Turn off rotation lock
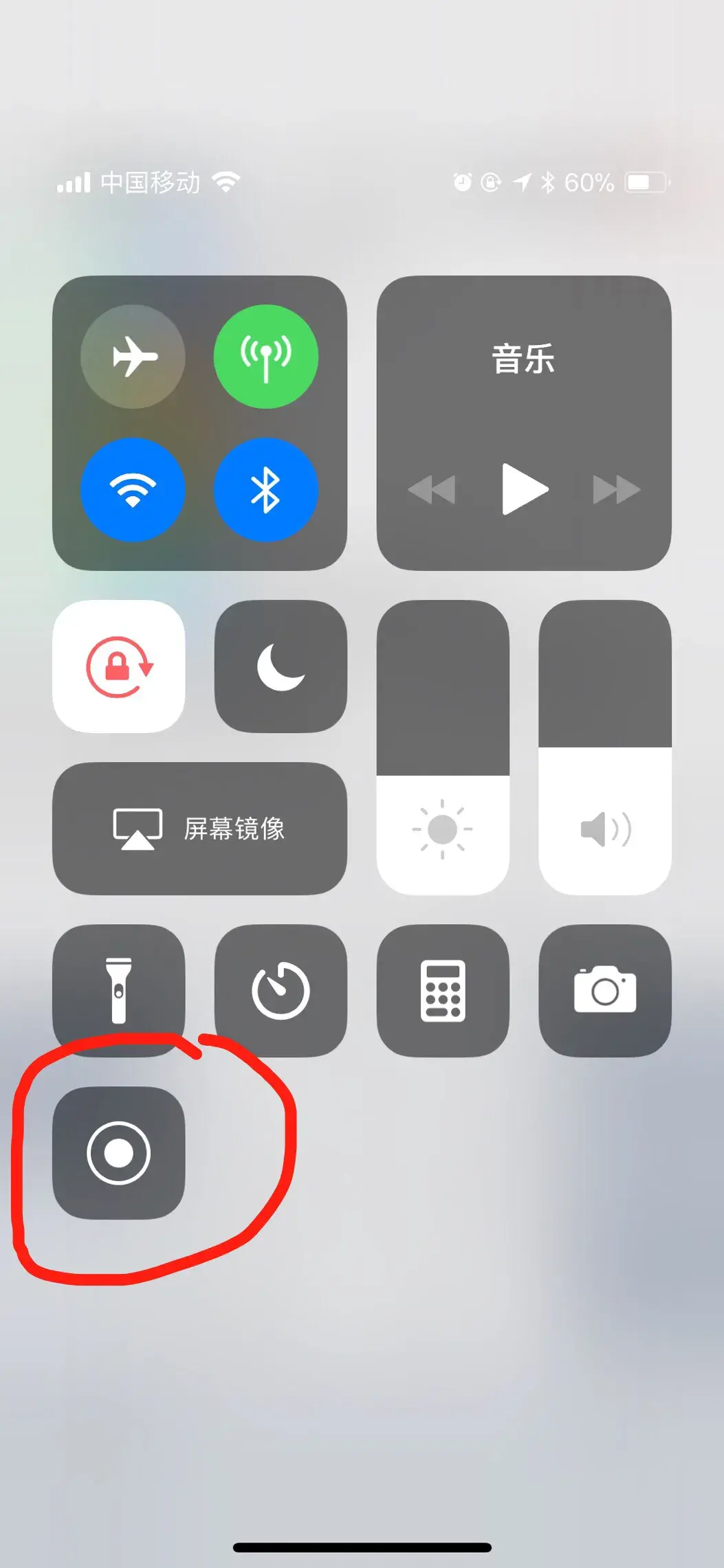 point(119,667)
